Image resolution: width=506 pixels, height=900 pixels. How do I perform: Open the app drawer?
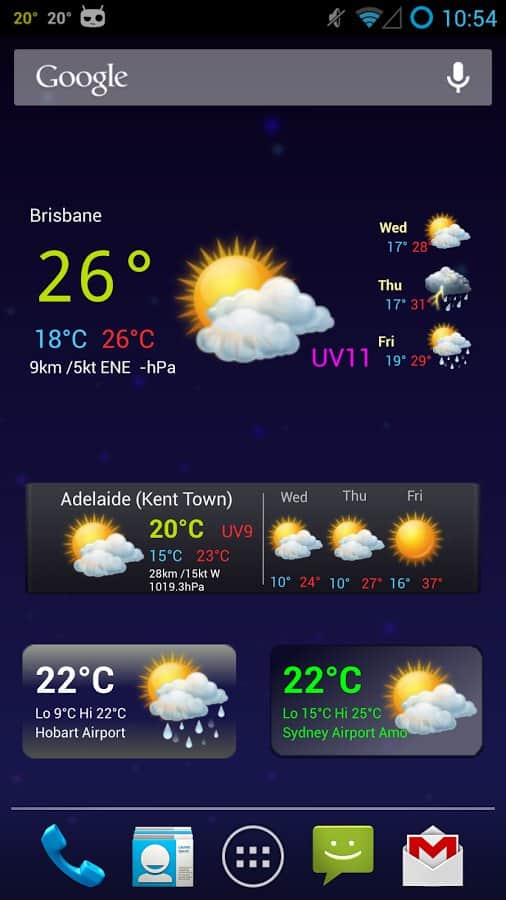coord(253,856)
